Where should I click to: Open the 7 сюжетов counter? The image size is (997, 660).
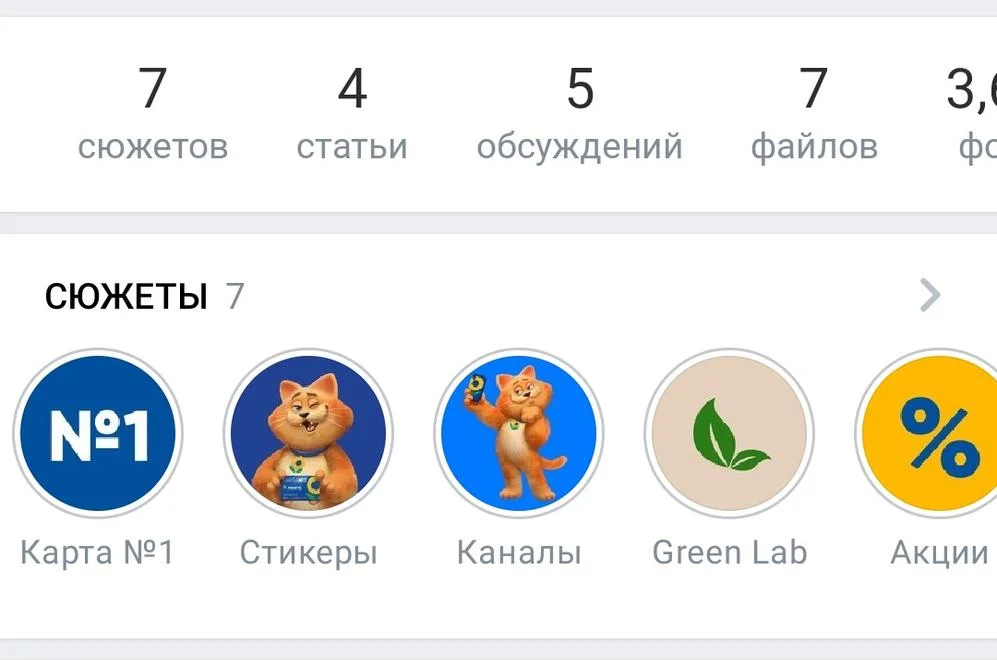[152, 115]
